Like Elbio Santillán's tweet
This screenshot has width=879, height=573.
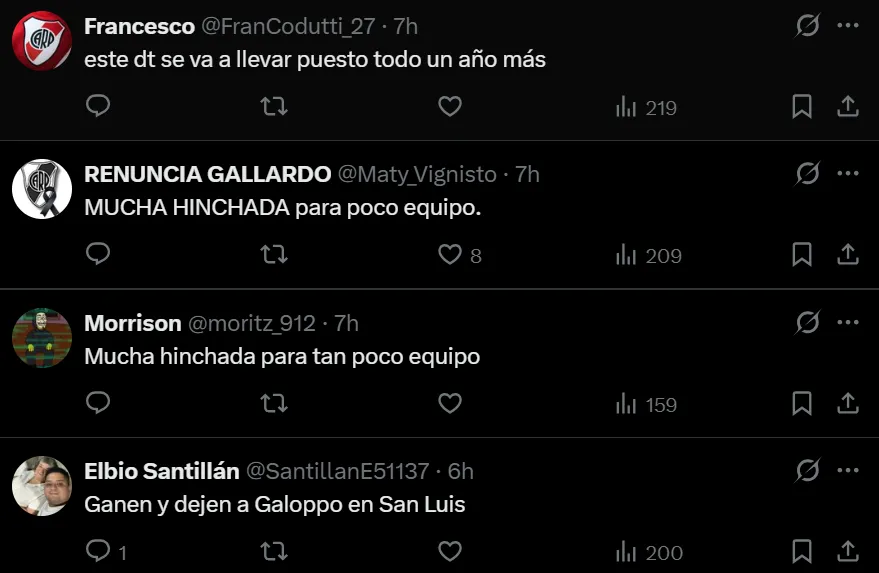click(x=450, y=551)
